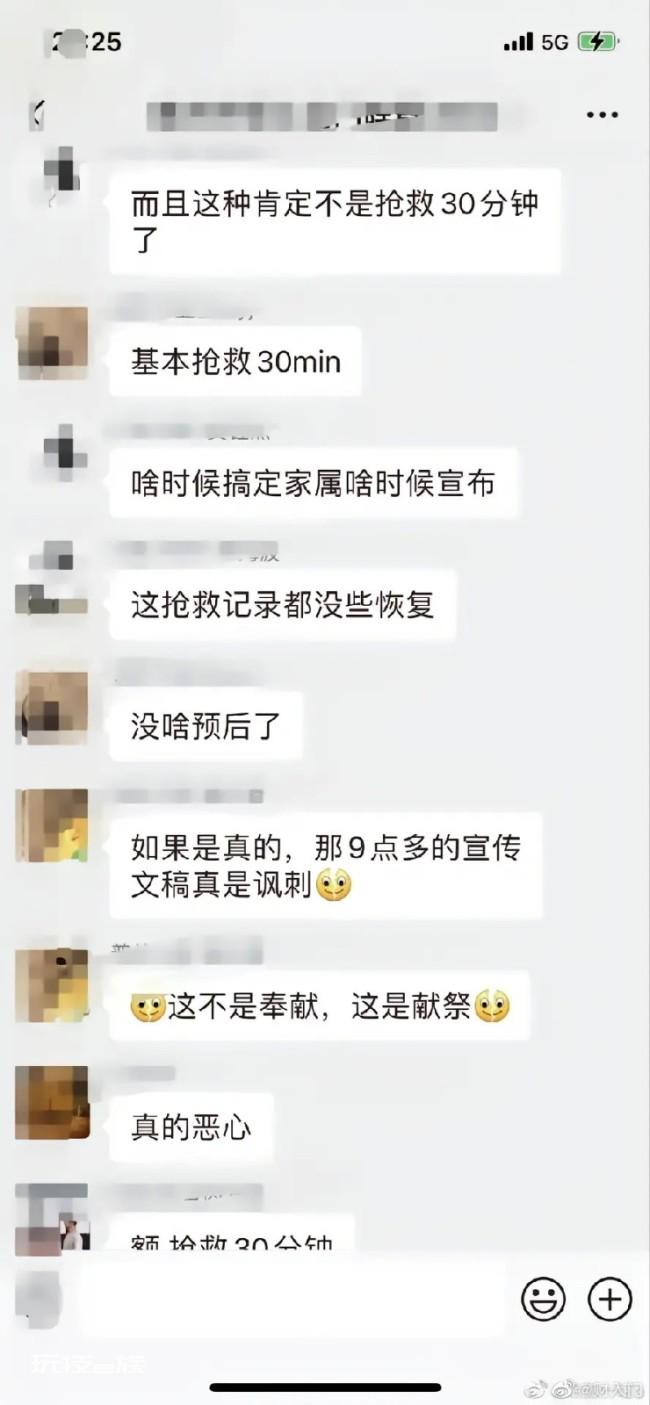Open avatar next to '真的恶心' message
This screenshot has height=1405, width=650.
[x=51, y=1103]
